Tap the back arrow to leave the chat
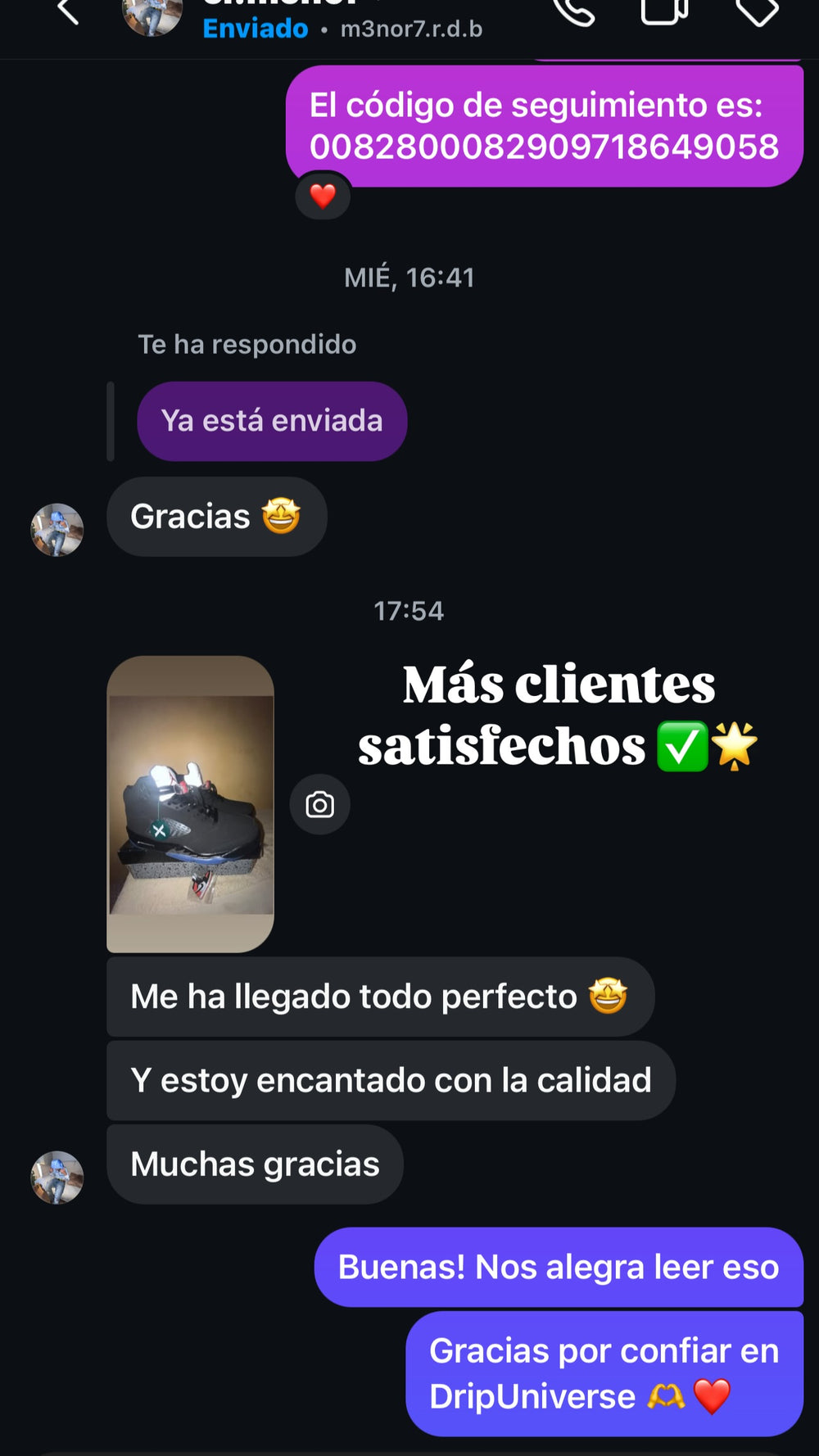Screen dimensions: 819x1456 point(66,12)
